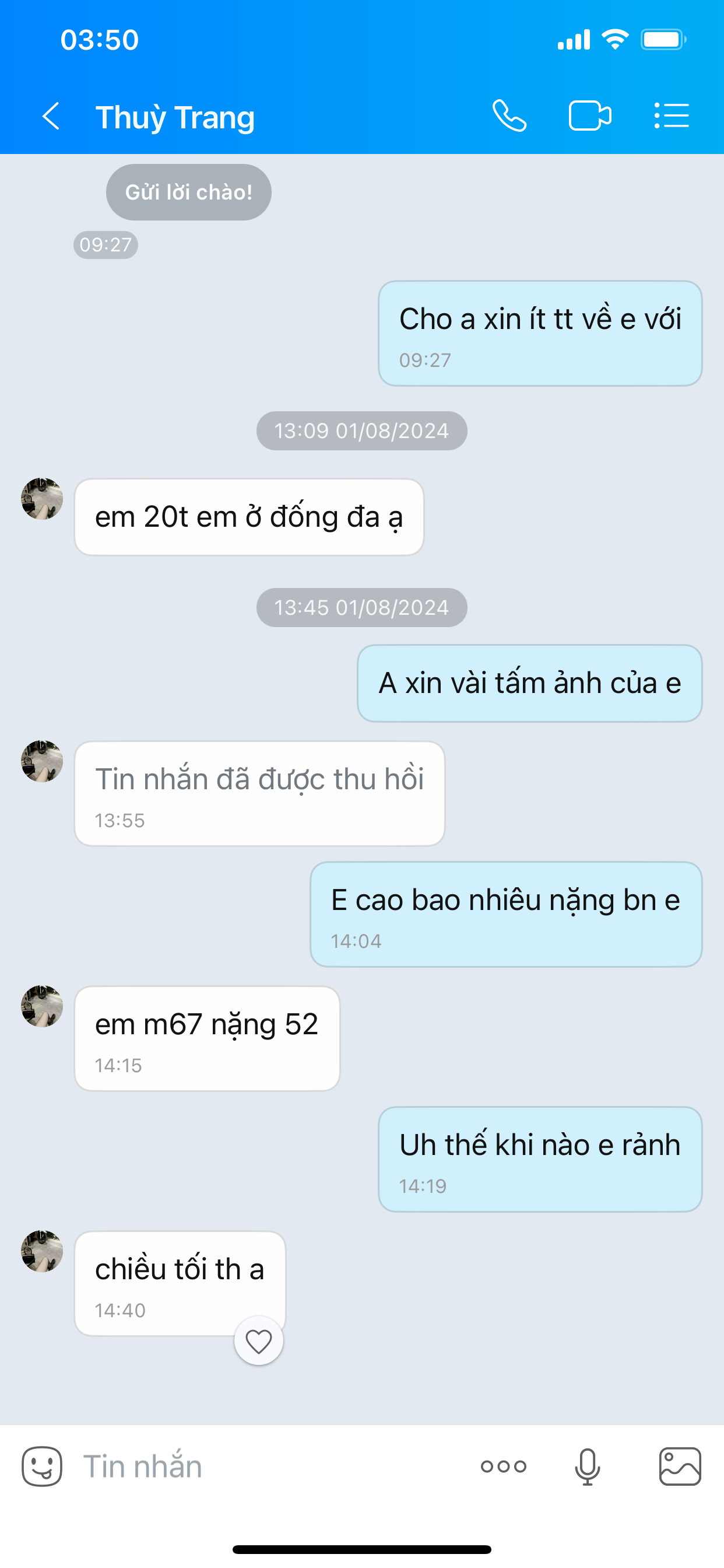Tap the "Gửi lời chào!" button
The width and height of the screenshot is (724, 1568).
pos(189,192)
